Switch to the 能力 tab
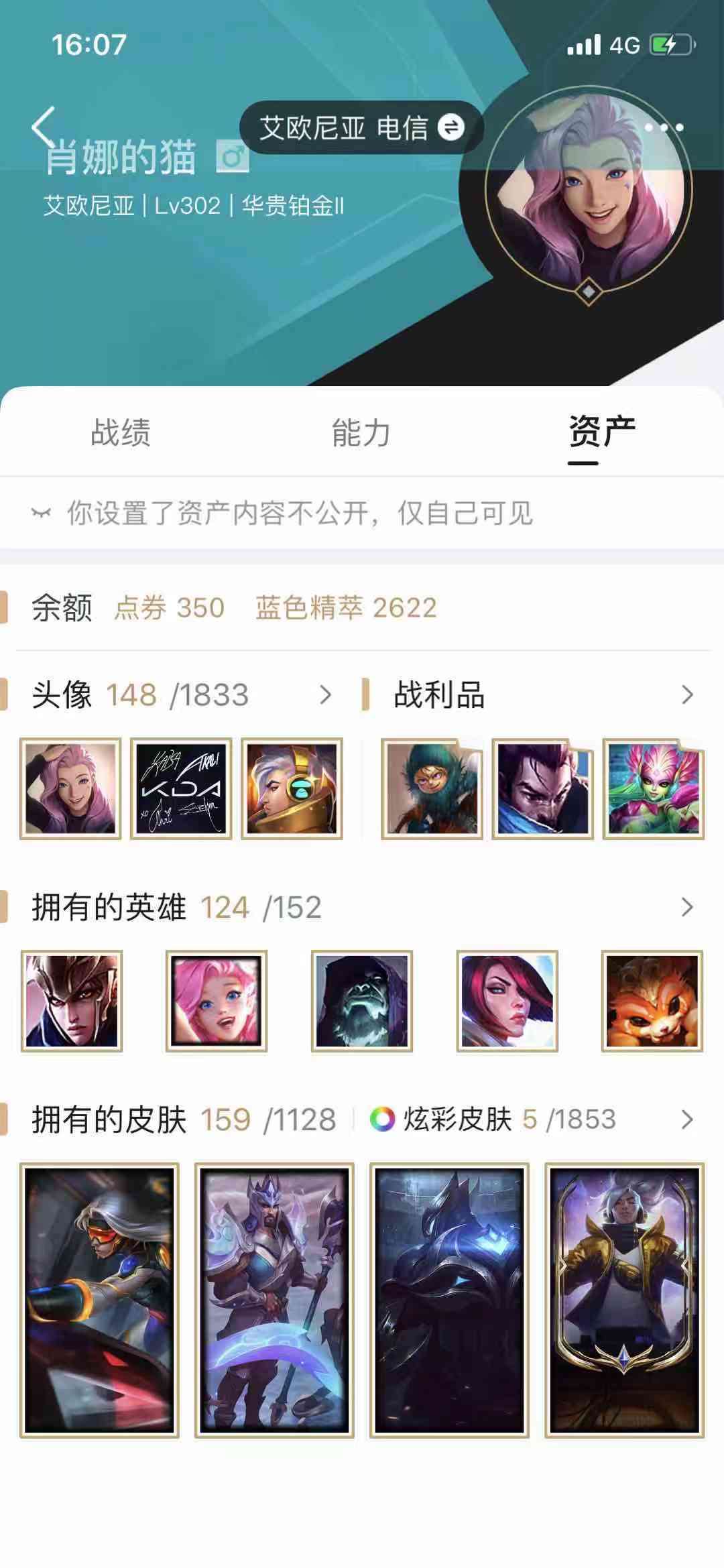The height and width of the screenshot is (1568, 724). [x=361, y=432]
